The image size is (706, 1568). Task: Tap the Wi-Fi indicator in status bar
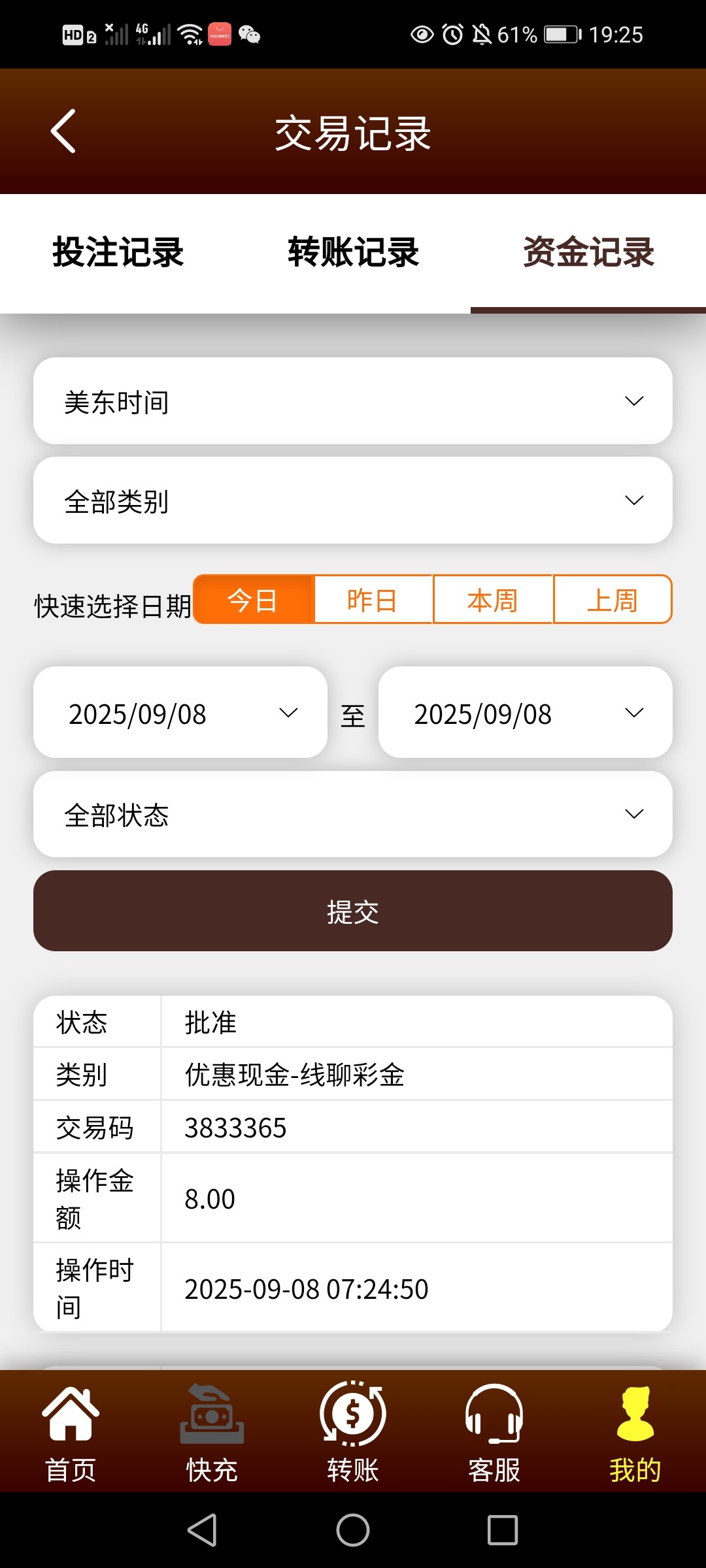[192, 34]
